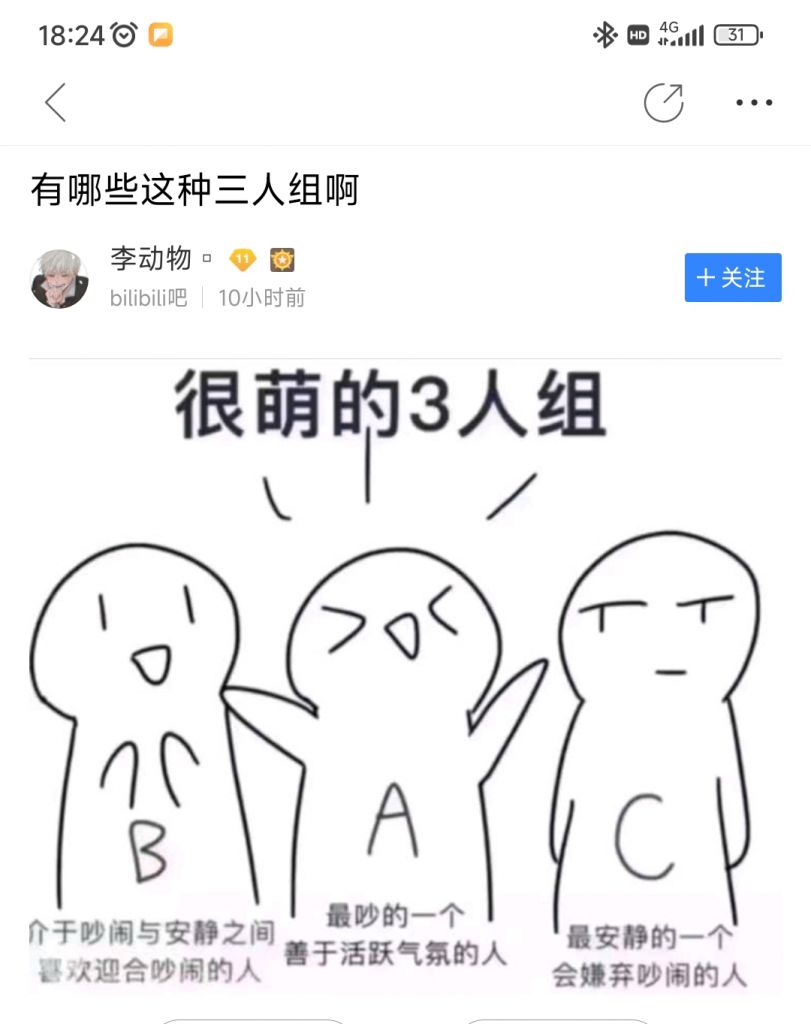
Task: Open 李动物's profile avatar
Action: (60, 278)
